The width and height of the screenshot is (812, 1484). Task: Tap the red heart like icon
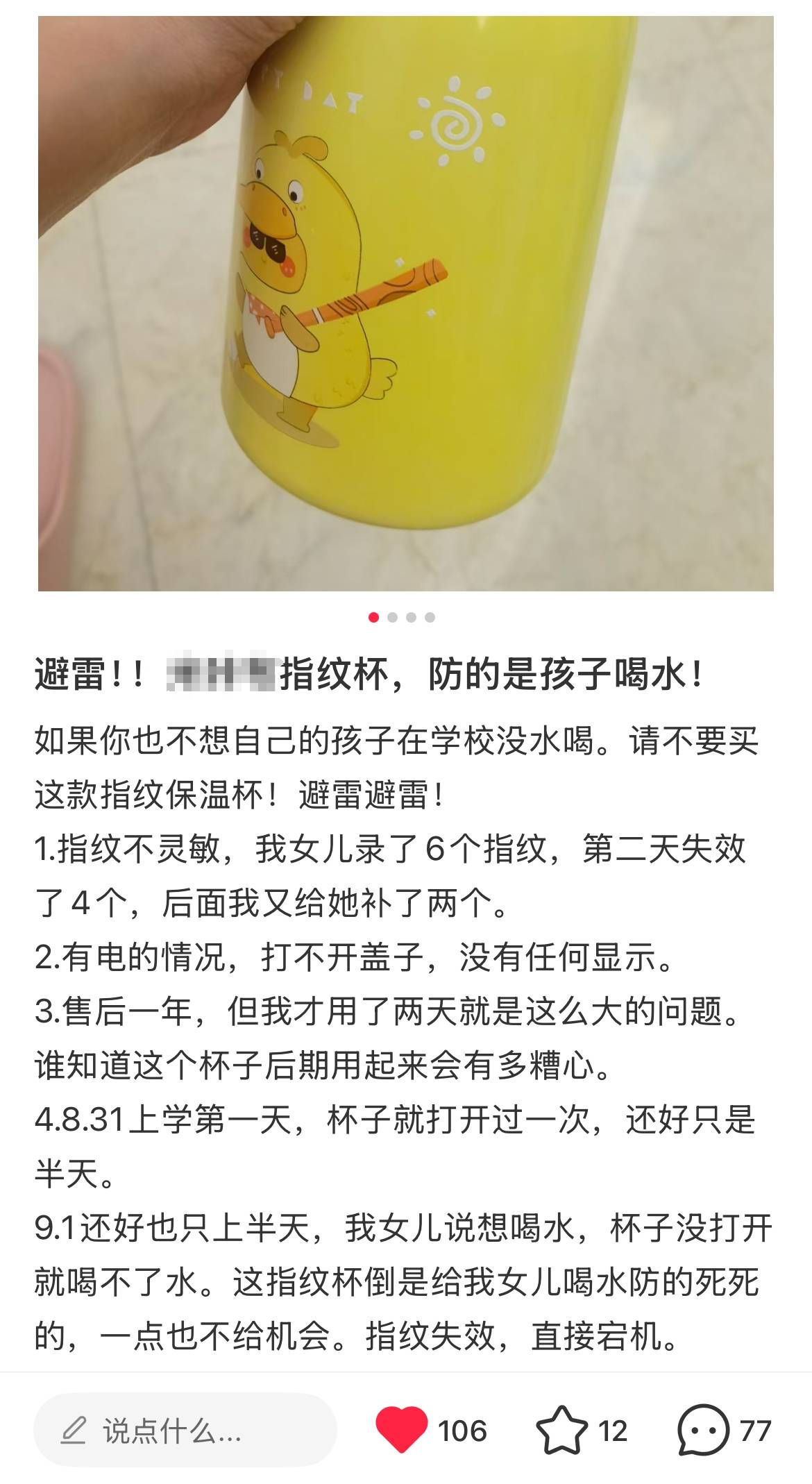tap(402, 1430)
